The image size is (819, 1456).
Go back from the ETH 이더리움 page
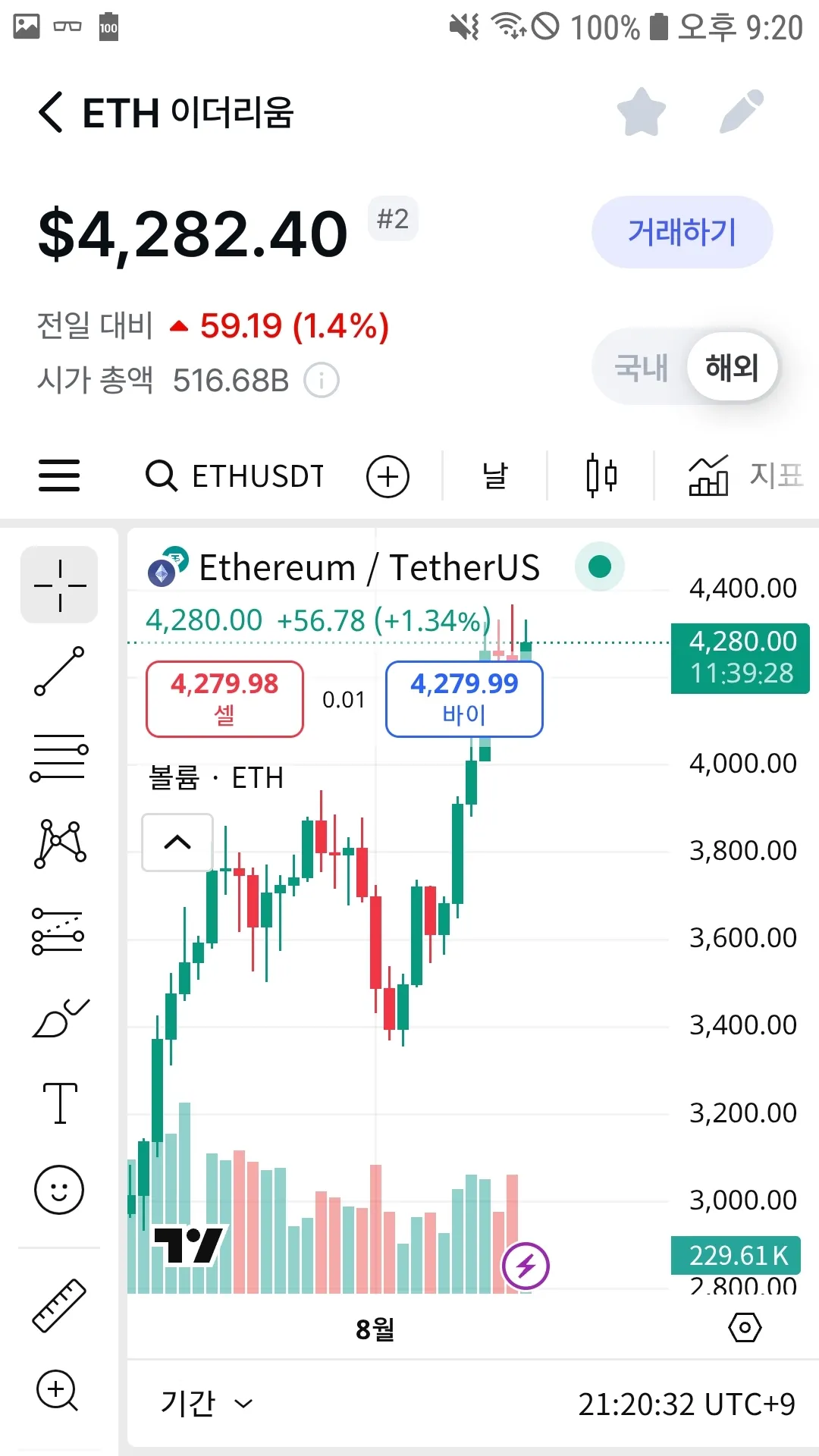pos(51,113)
